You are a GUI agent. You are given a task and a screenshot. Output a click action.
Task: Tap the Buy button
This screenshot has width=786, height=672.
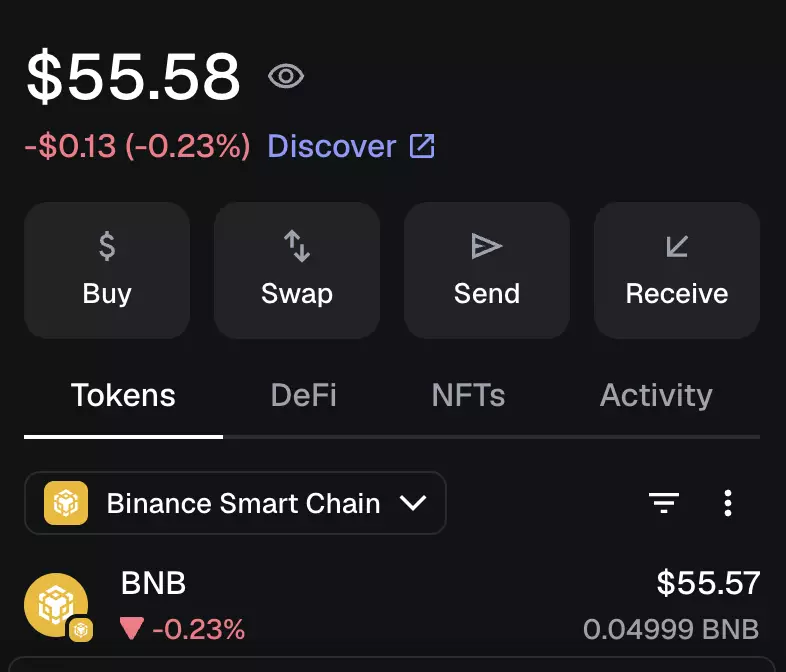click(x=107, y=270)
